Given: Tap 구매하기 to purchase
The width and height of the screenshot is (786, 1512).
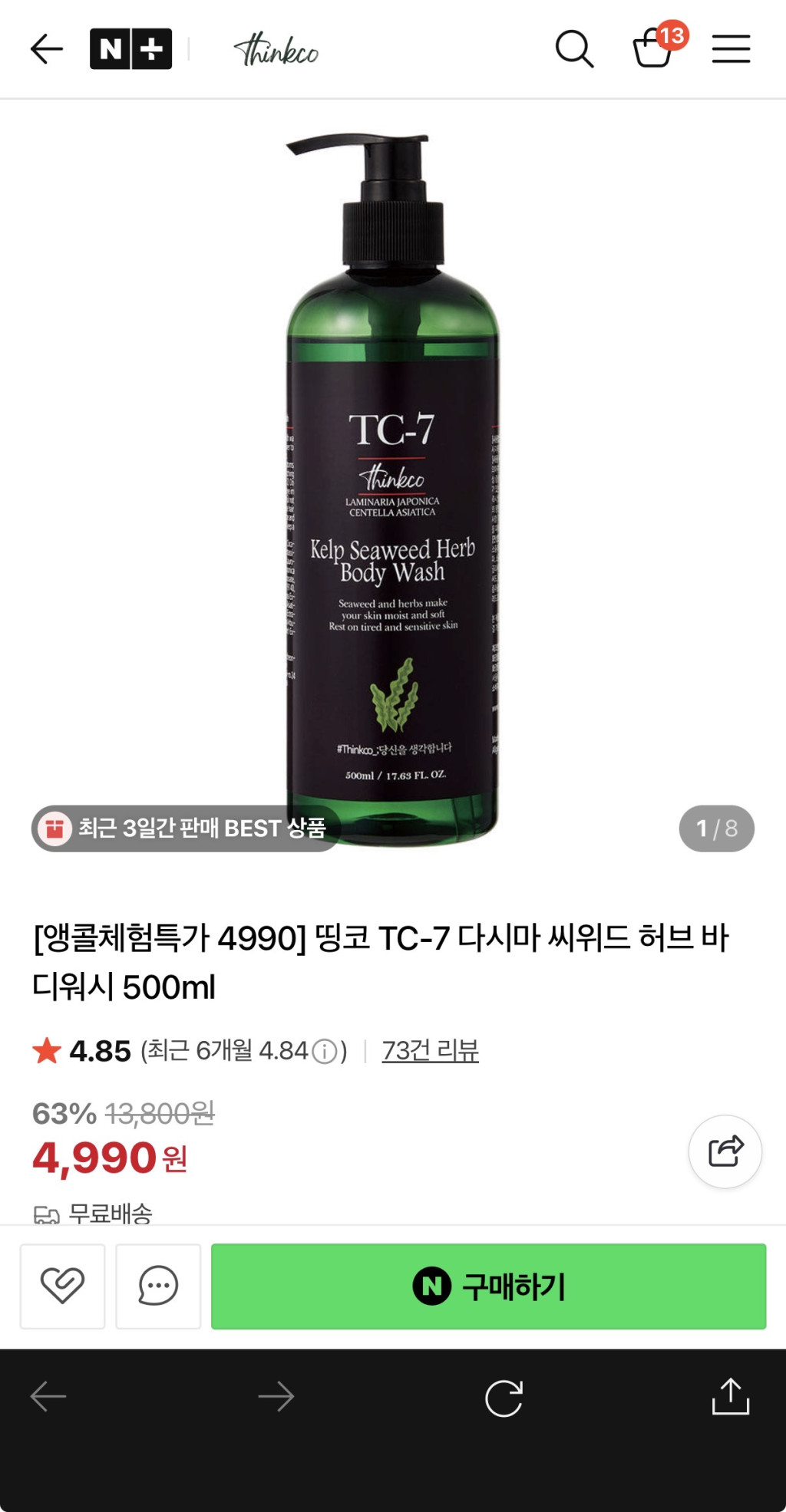Looking at the screenshot, I should coord(488,1286).
